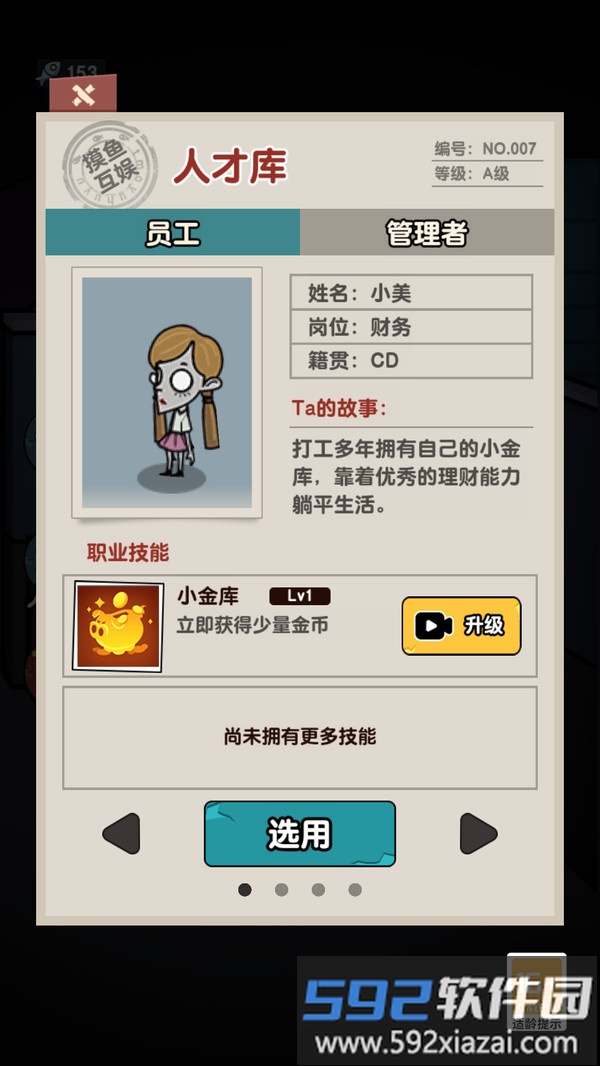Image resolution: width=600 pixels, height=1066 pixels.
Task: Upgrade the 小金库 skill via video
Action: tap(461, 626)
